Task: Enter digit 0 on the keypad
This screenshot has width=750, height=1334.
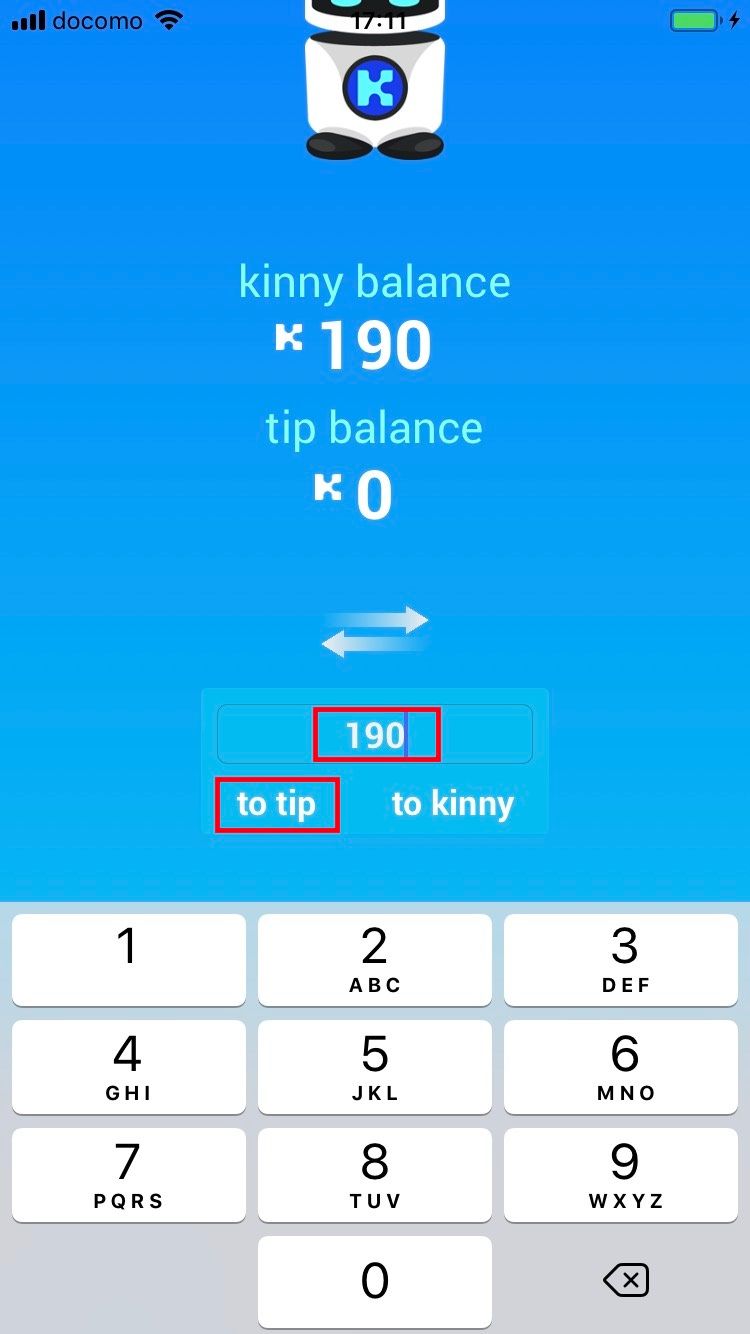Action: tap(375, 1281)
